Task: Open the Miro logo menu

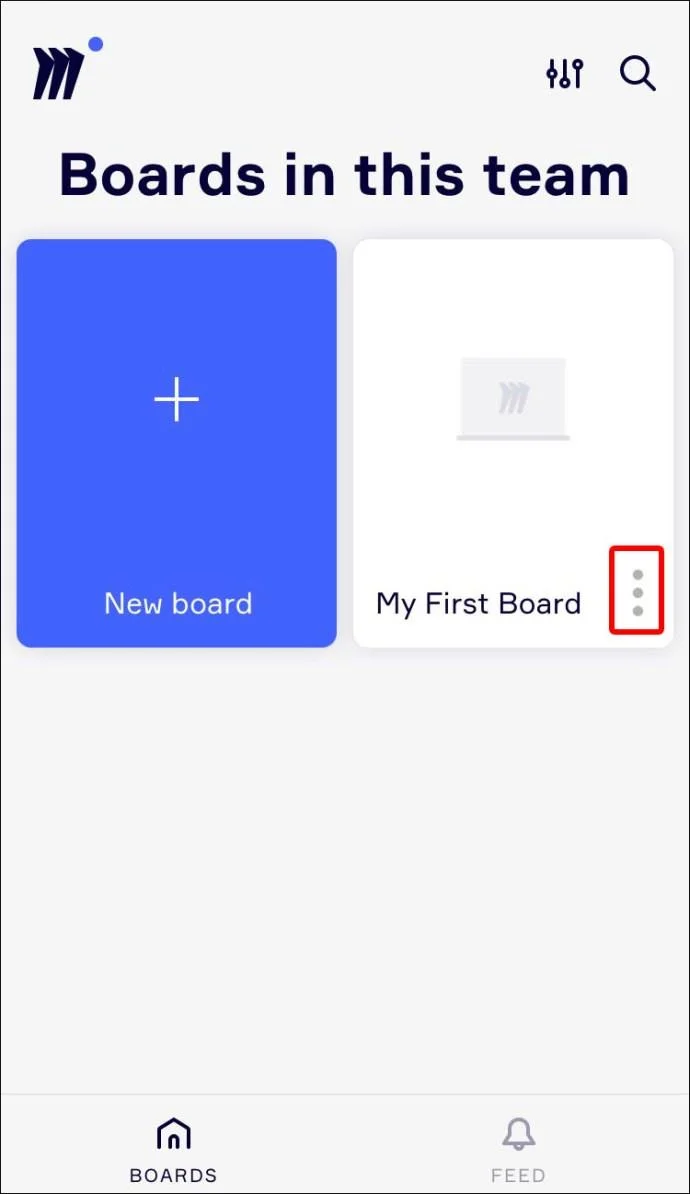Action: pos(58,74)
